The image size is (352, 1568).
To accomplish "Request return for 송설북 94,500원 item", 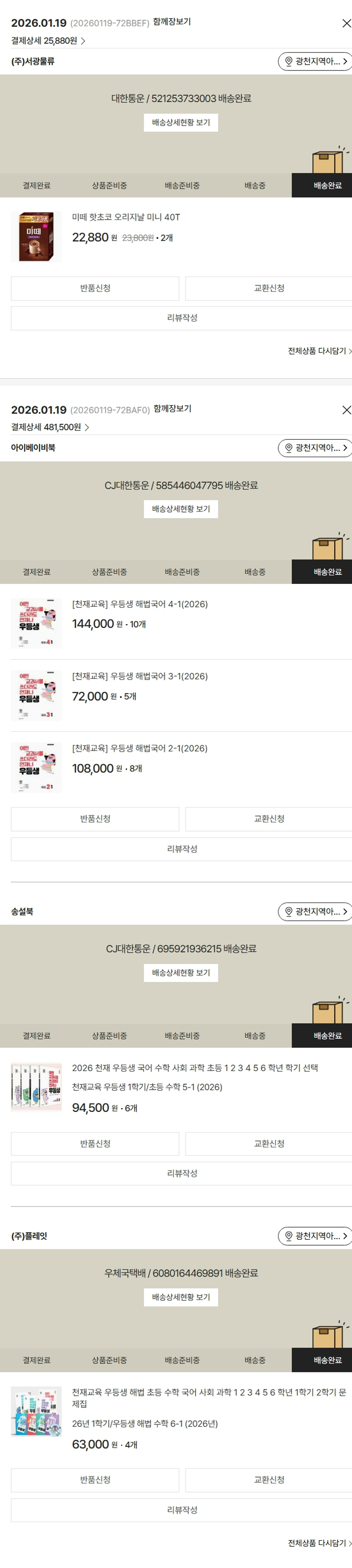I will tap(95, 1144).
